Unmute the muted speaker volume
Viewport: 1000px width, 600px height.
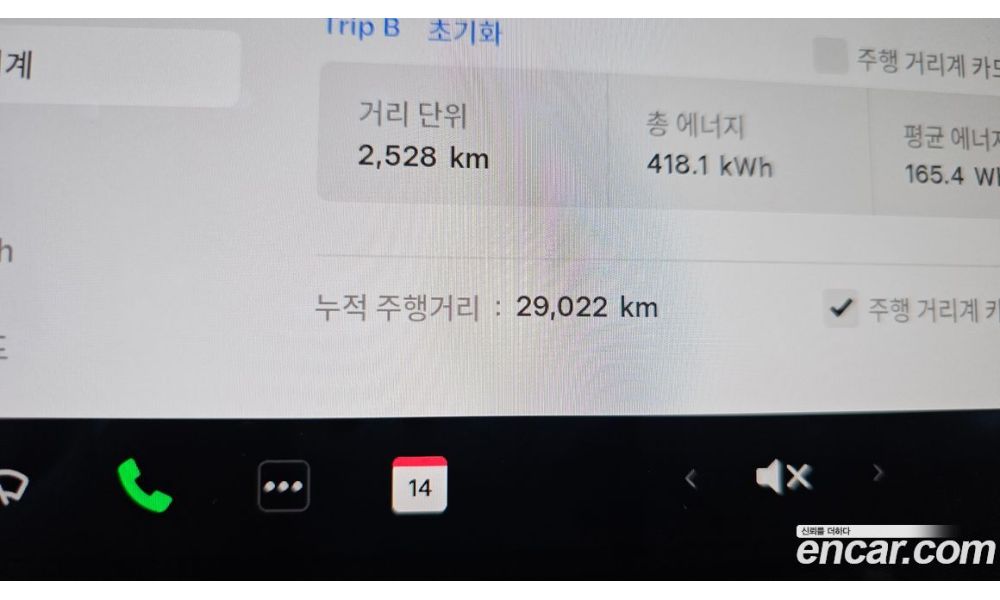tap(783, 478)
